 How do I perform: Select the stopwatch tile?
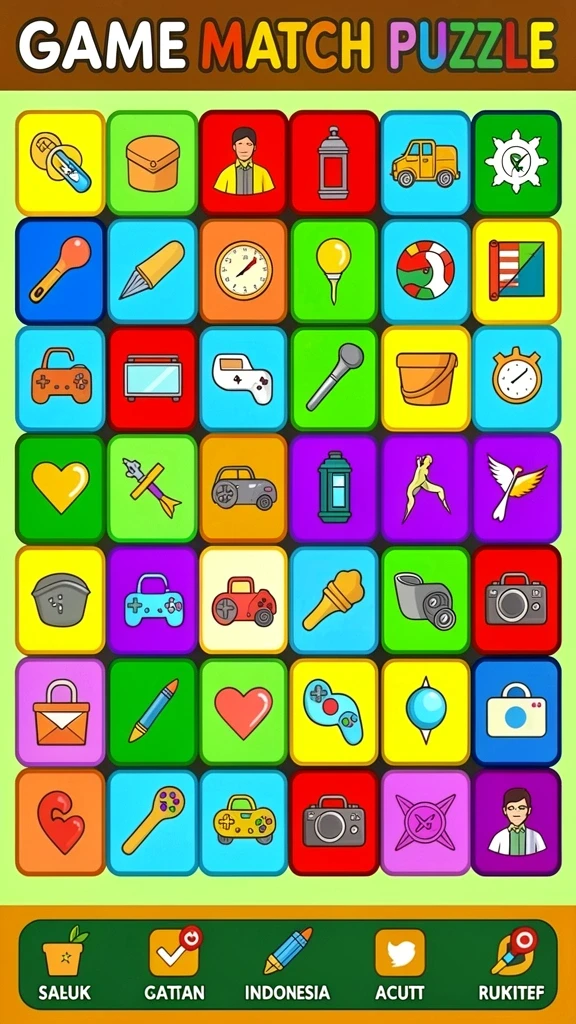(x=517, y=378)
